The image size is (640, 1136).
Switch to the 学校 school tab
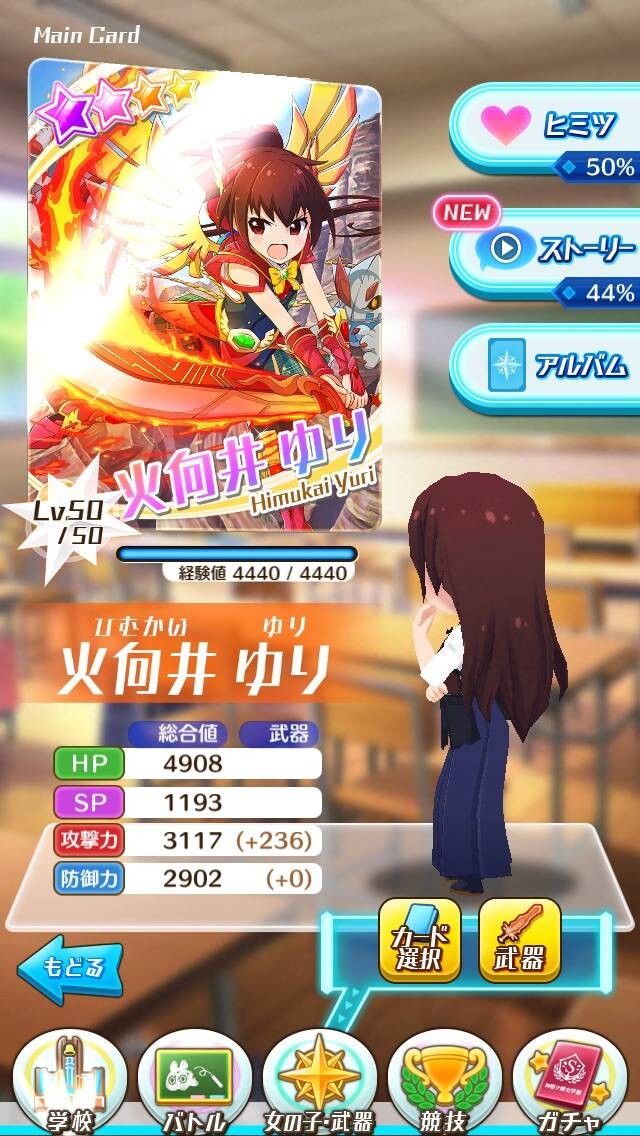tap(70, 1083)
